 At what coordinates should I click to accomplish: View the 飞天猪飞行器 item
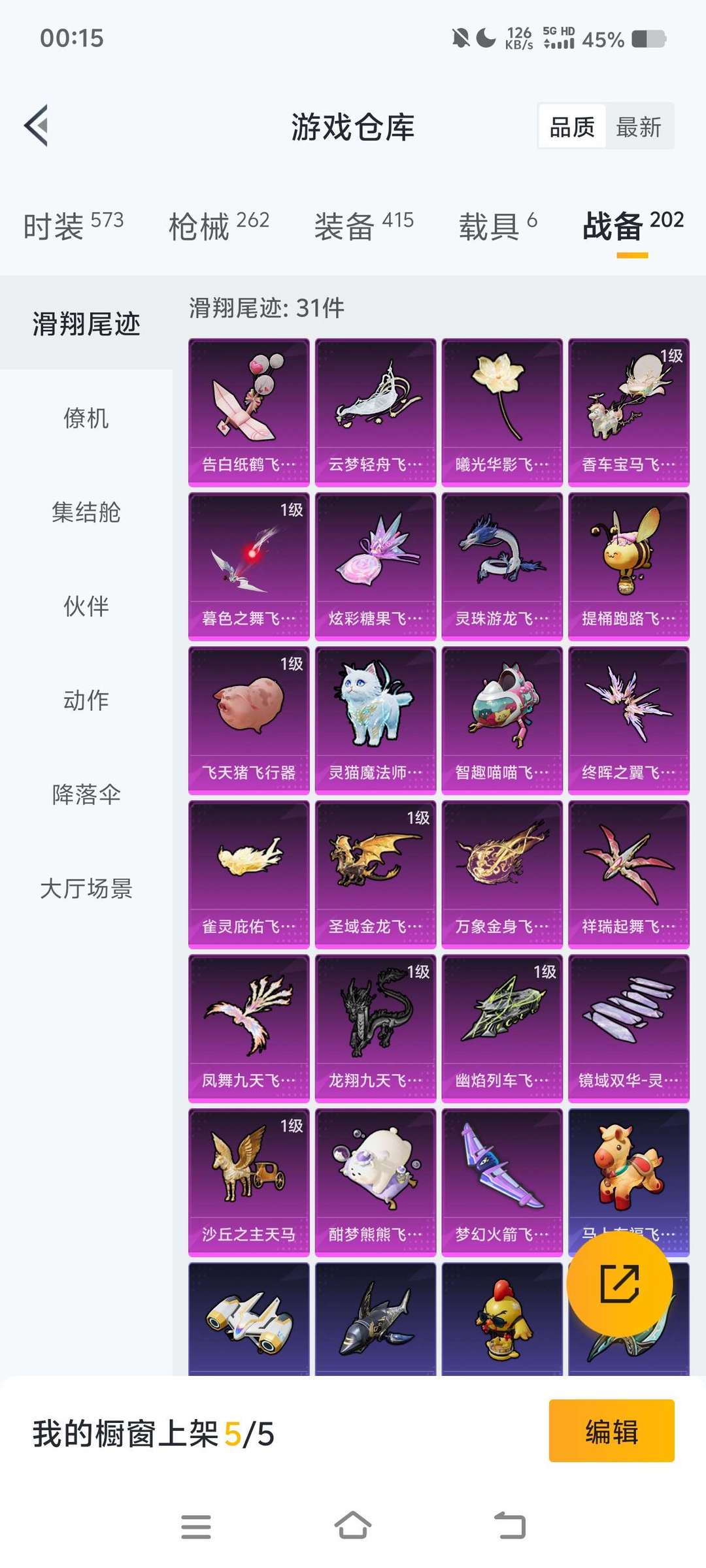(248, 720)
